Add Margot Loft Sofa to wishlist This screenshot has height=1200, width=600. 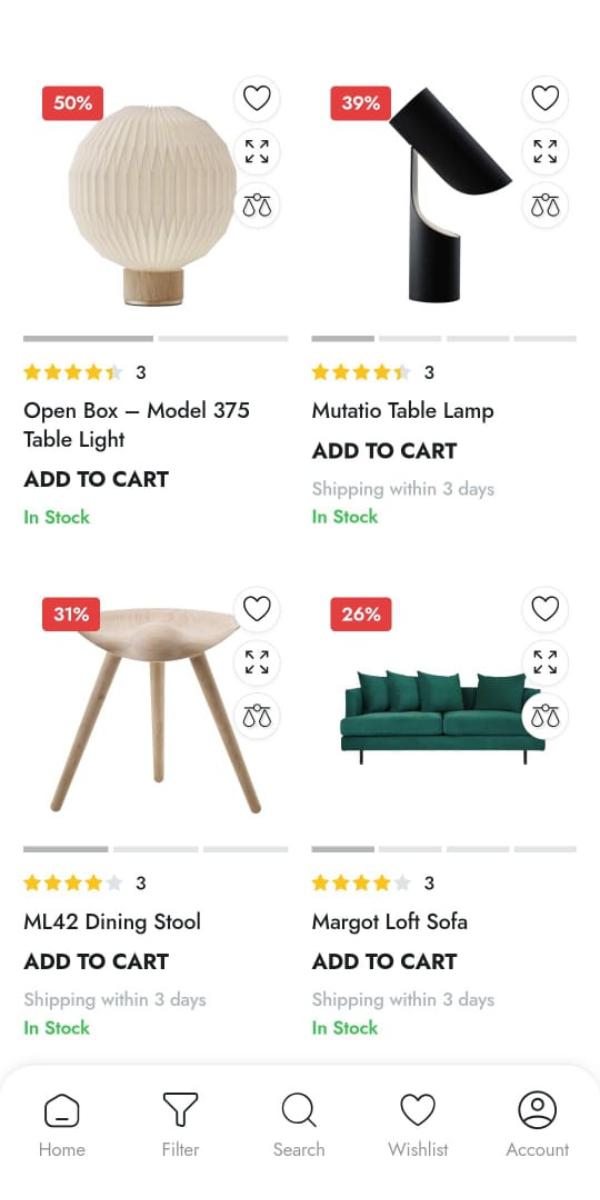pos(545,608)
